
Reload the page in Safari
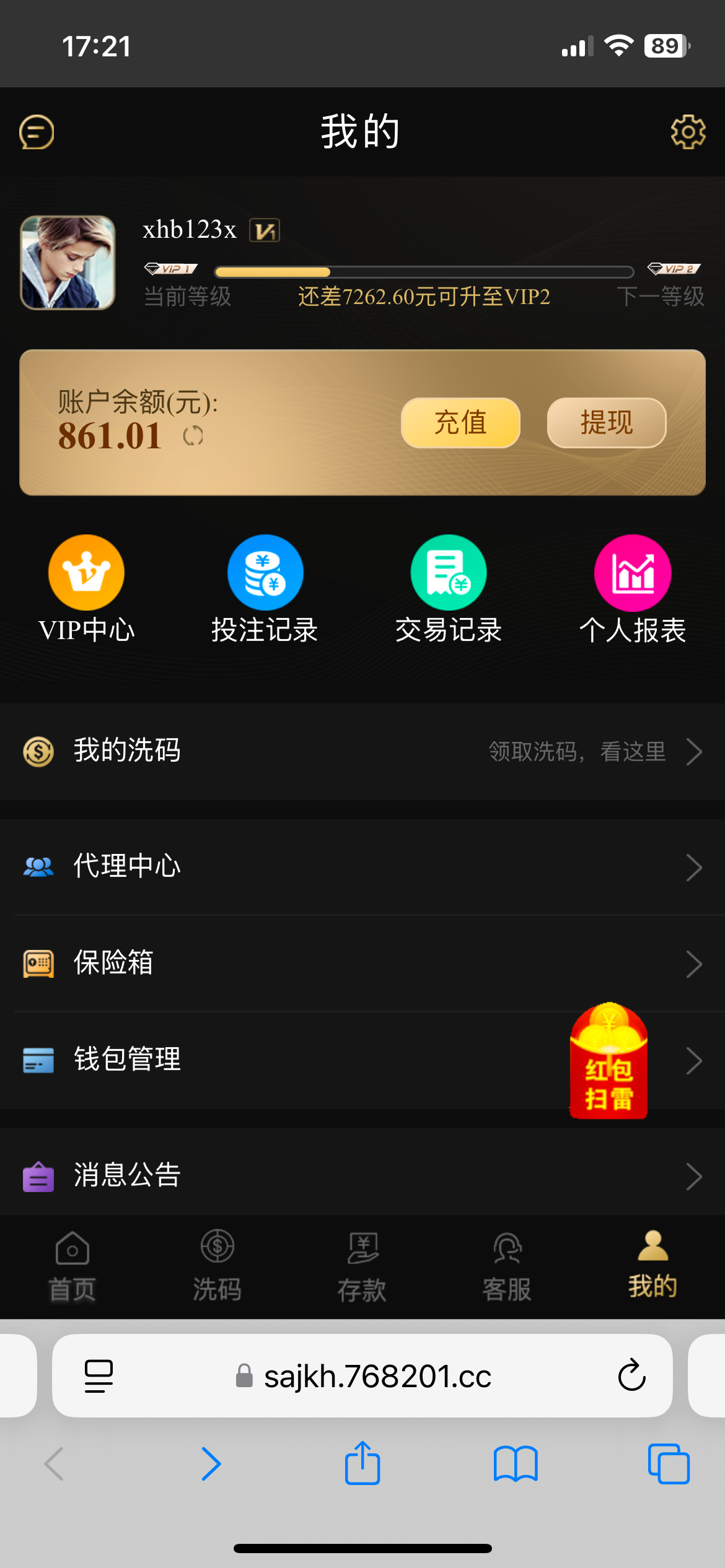pos(631,1375)
